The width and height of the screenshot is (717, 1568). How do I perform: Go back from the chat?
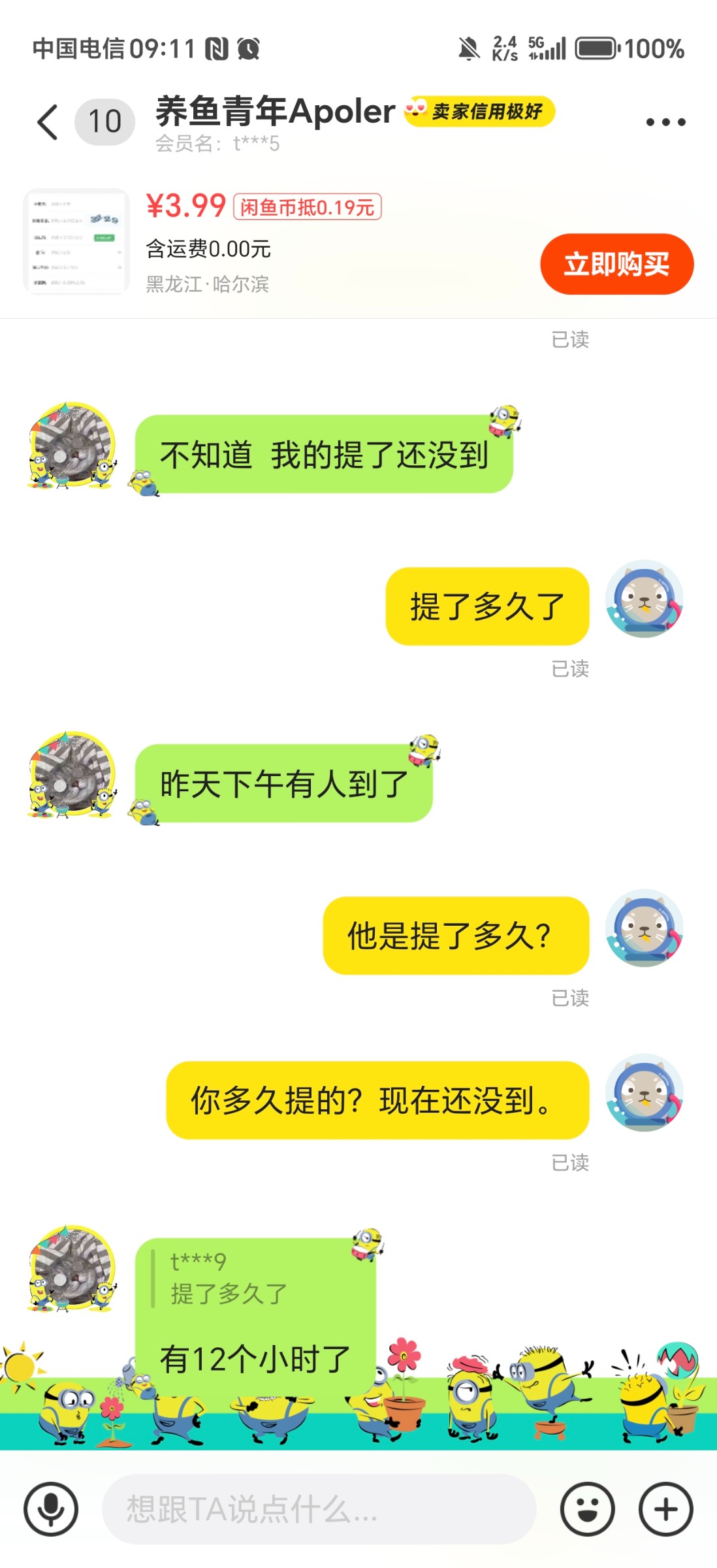48,122
